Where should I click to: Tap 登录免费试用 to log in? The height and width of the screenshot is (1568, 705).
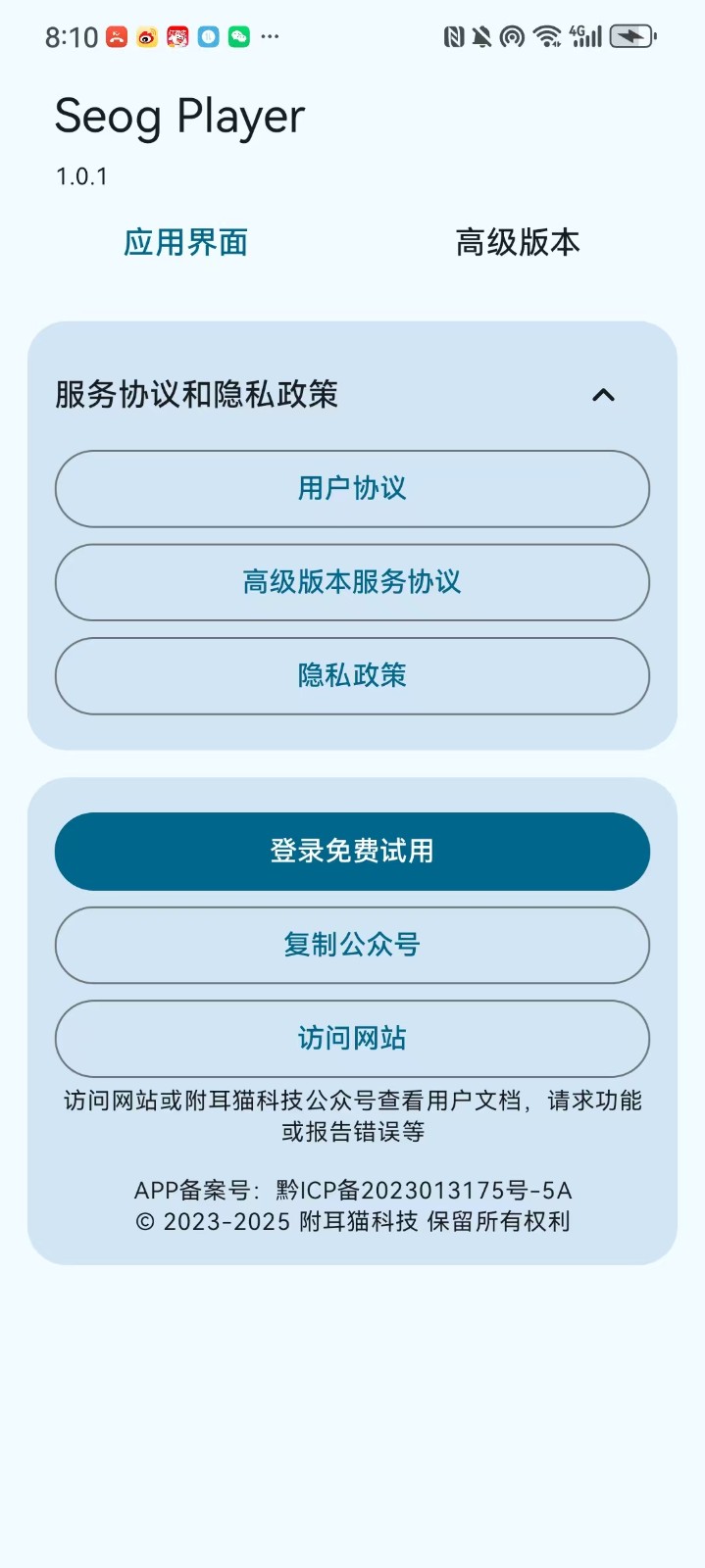click(x=352, y=852)
